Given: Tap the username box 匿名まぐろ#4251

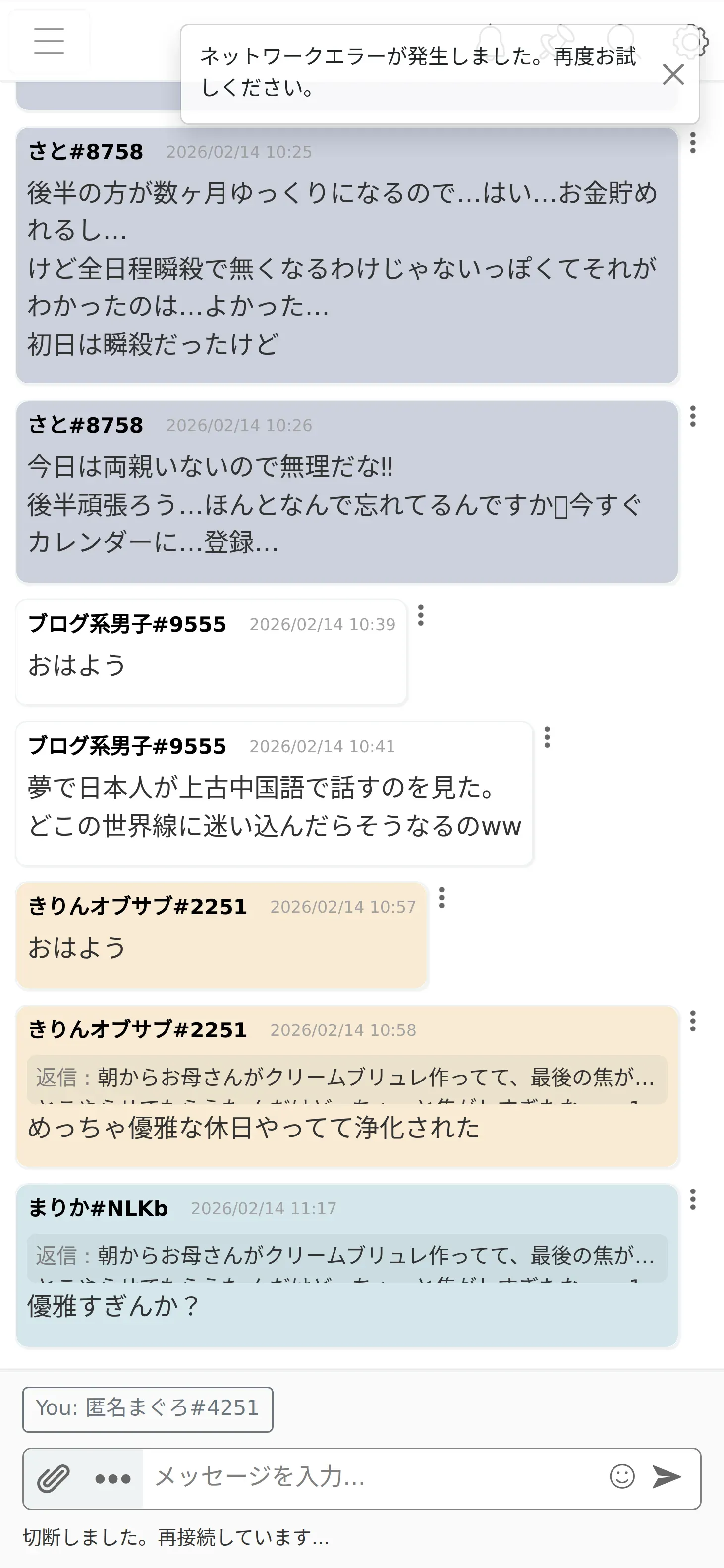Looking at the screenshot, I should point(148,1409).
